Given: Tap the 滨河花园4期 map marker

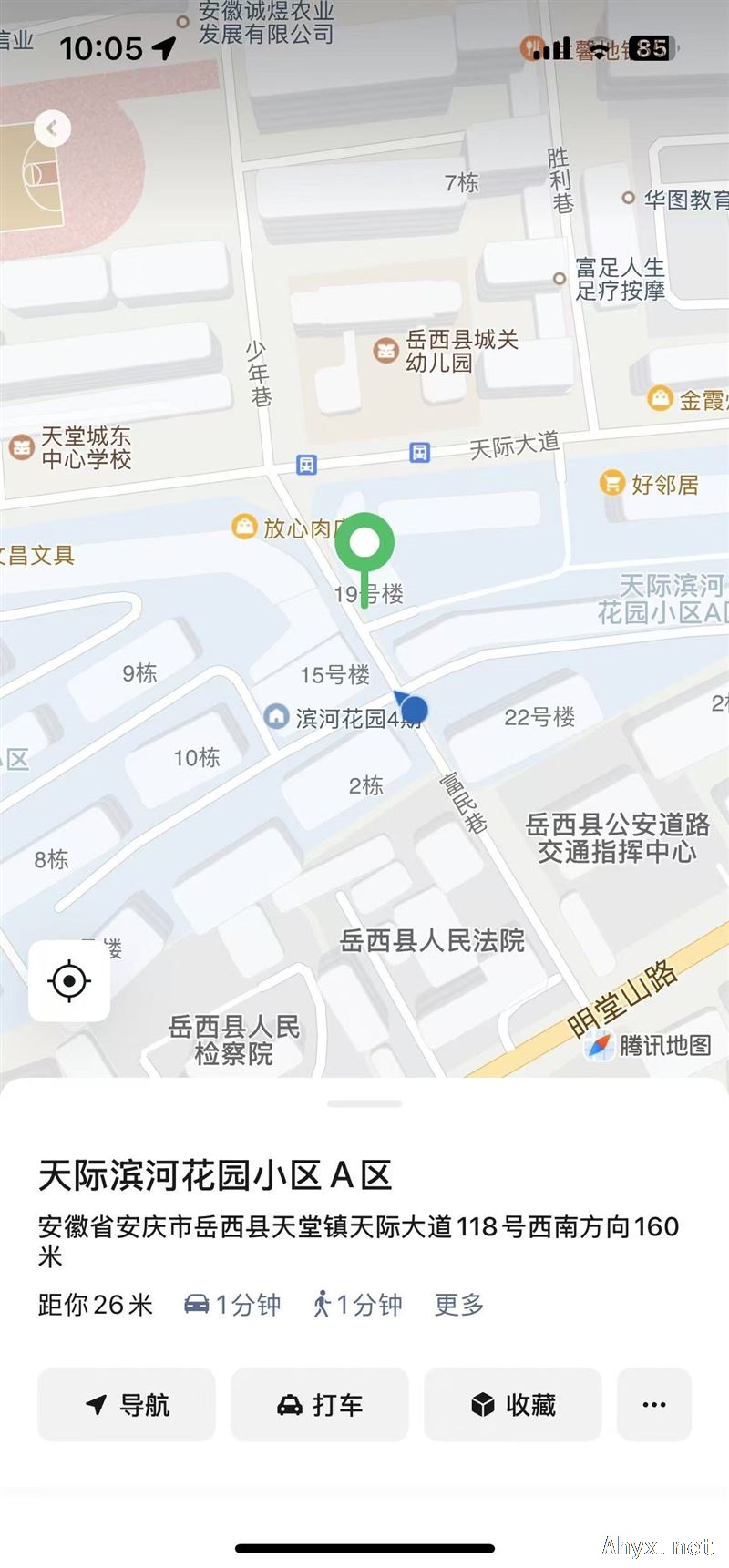Looking at the screenshot, I should click(x=277, y=716).
